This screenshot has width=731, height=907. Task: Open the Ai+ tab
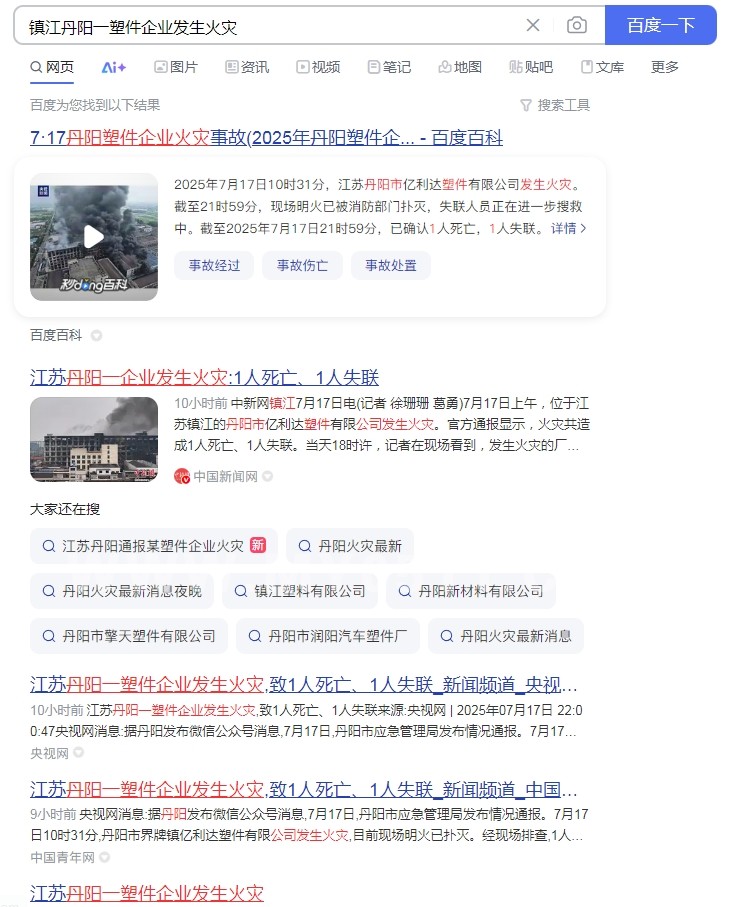pos(113,67)
